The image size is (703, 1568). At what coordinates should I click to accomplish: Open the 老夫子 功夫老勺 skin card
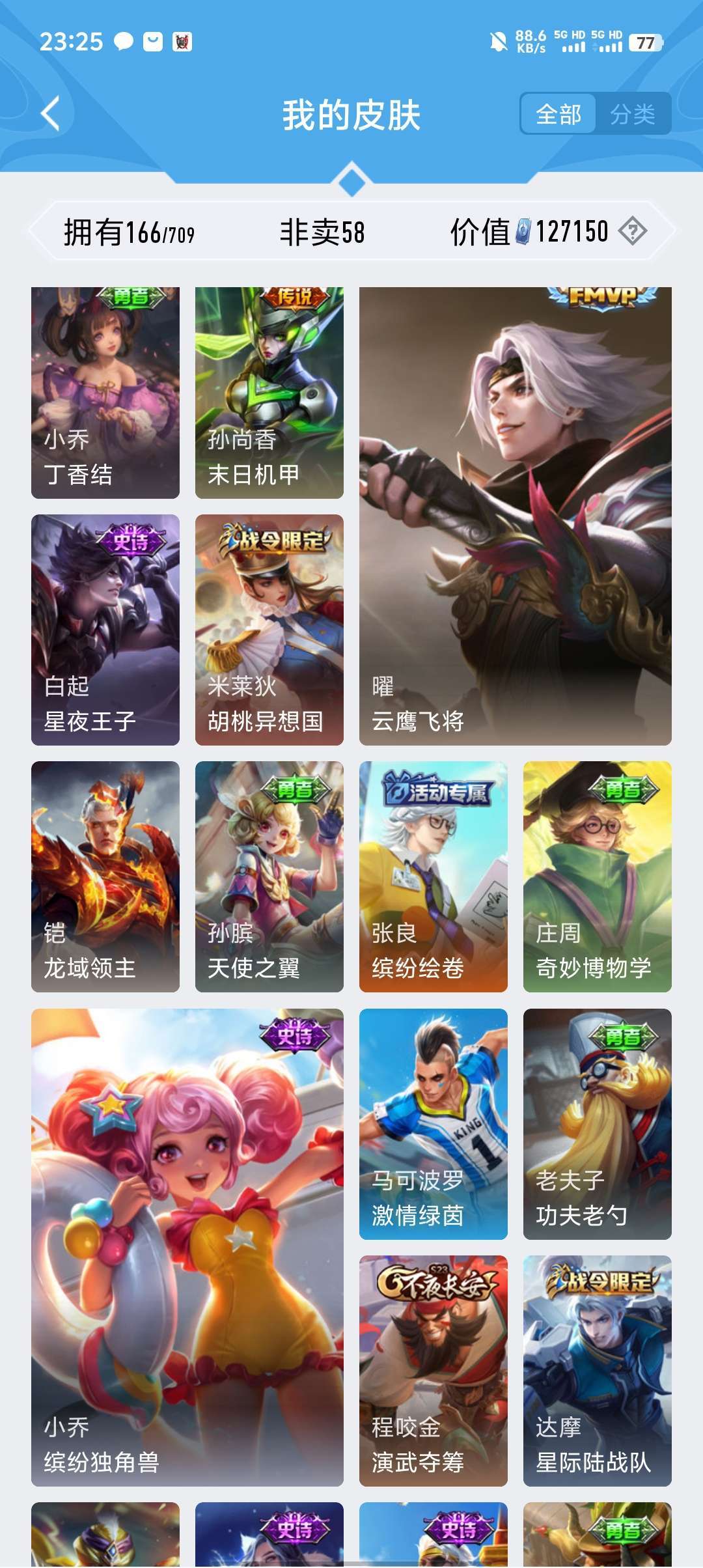598,1124
